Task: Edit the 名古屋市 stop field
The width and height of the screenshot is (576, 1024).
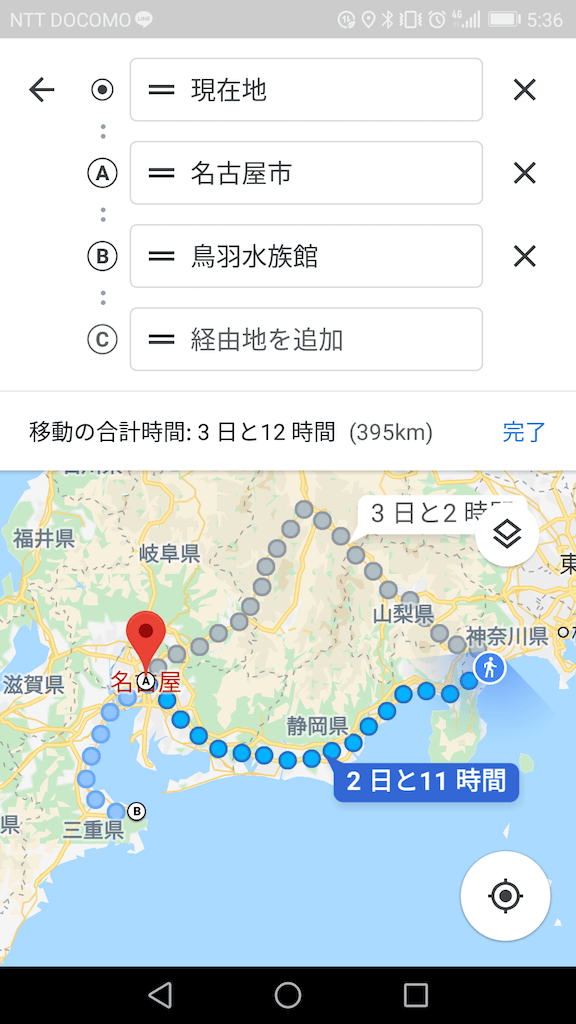Action: (306, 173)
